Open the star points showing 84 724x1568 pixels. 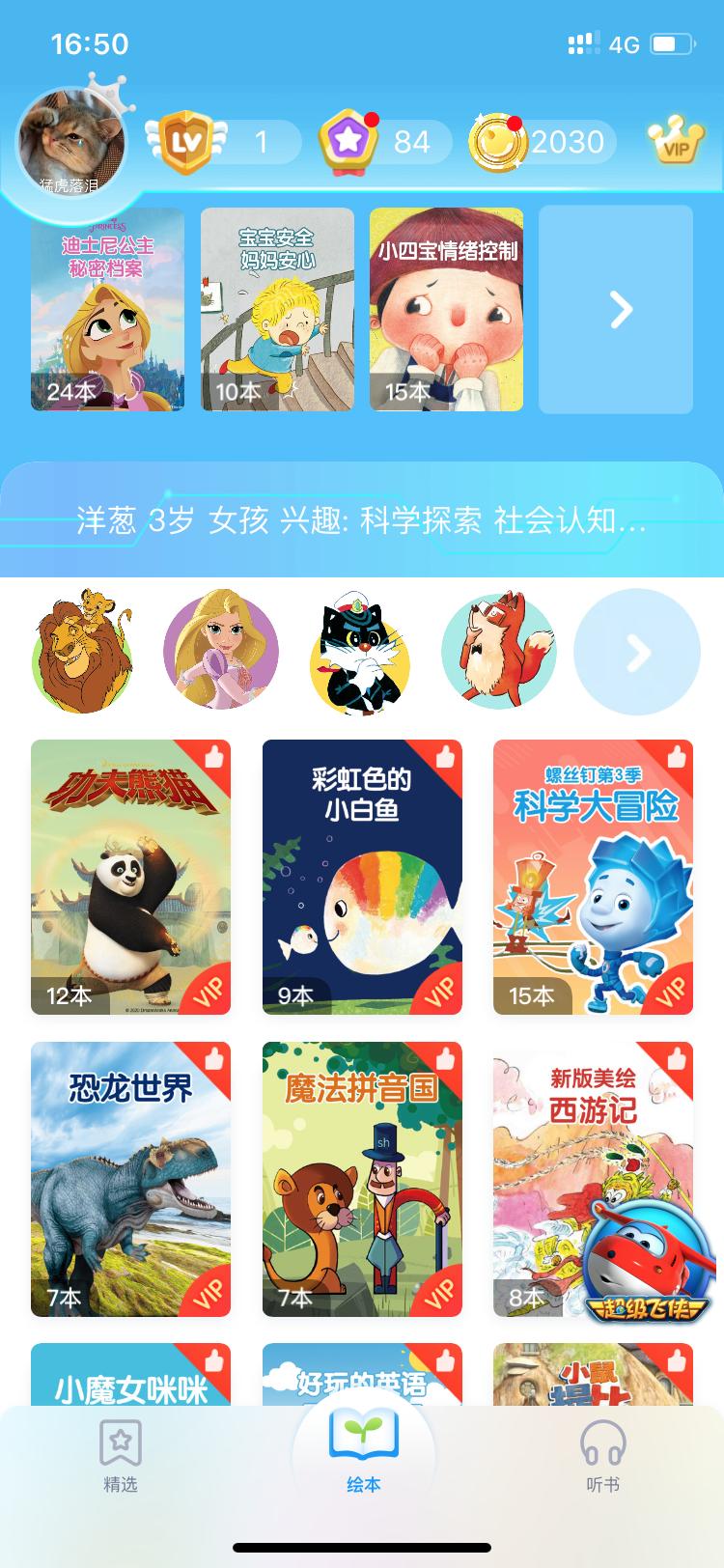384,142
